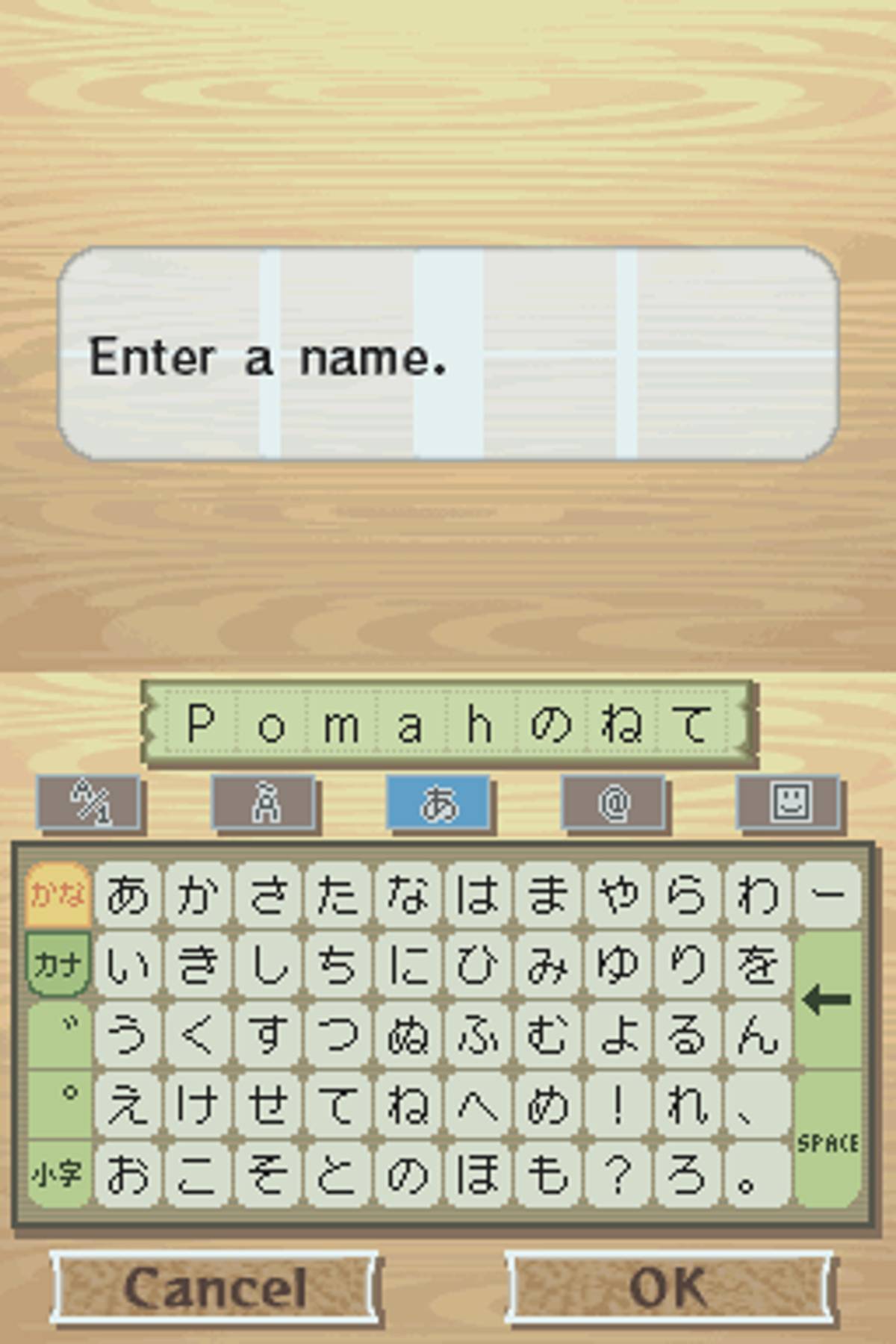
Task: Enter the ？ question mark key
Action: click(618, 1174)
